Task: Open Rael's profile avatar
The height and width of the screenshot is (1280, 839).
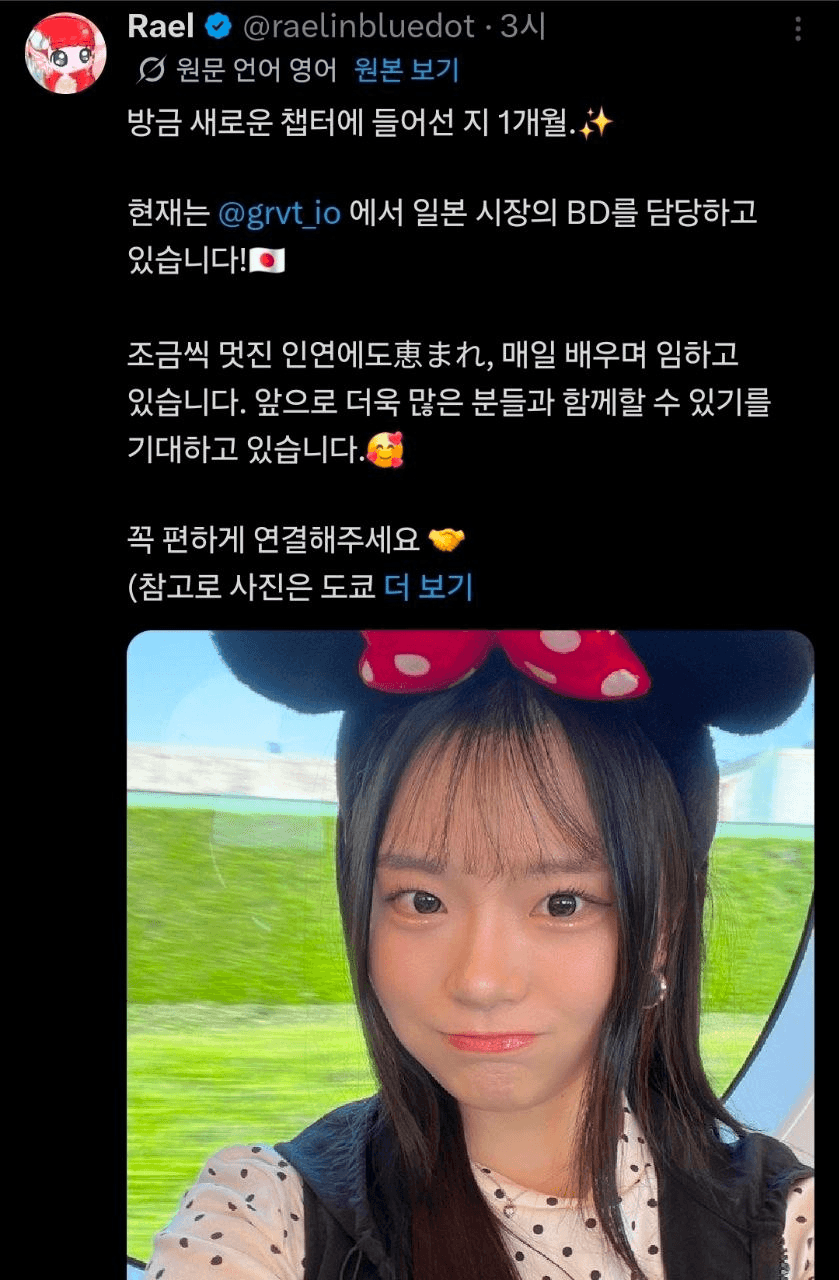Action: tap(65, 52)
